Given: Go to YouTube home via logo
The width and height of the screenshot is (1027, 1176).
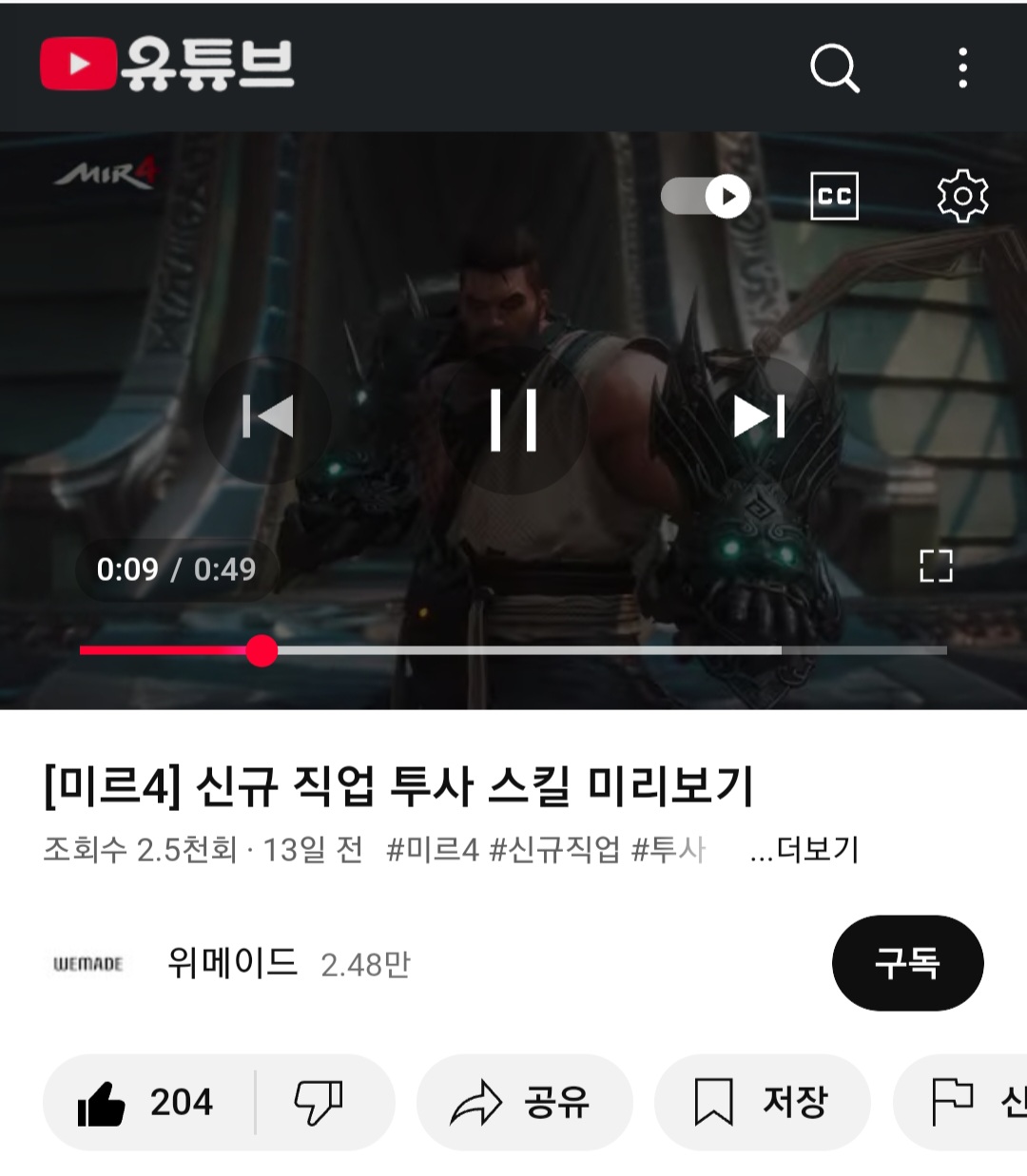Looking at the screenshot, I should tap(167, 65).
